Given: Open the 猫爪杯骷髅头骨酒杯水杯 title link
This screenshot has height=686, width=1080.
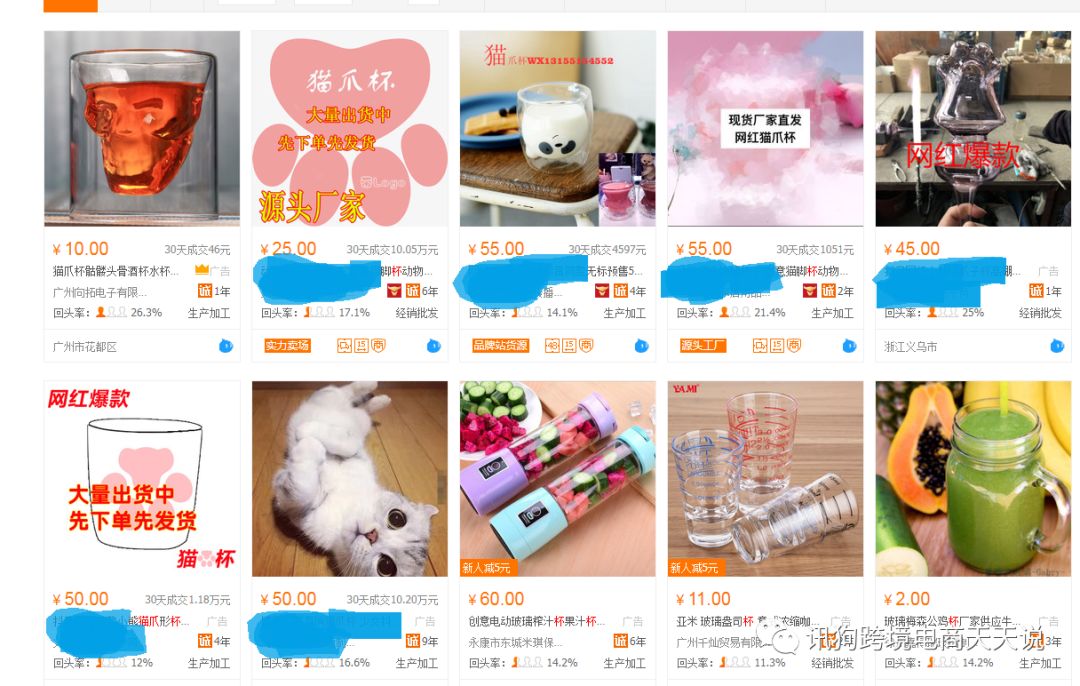Looking at the screenshot, I should tap(116, 271).
